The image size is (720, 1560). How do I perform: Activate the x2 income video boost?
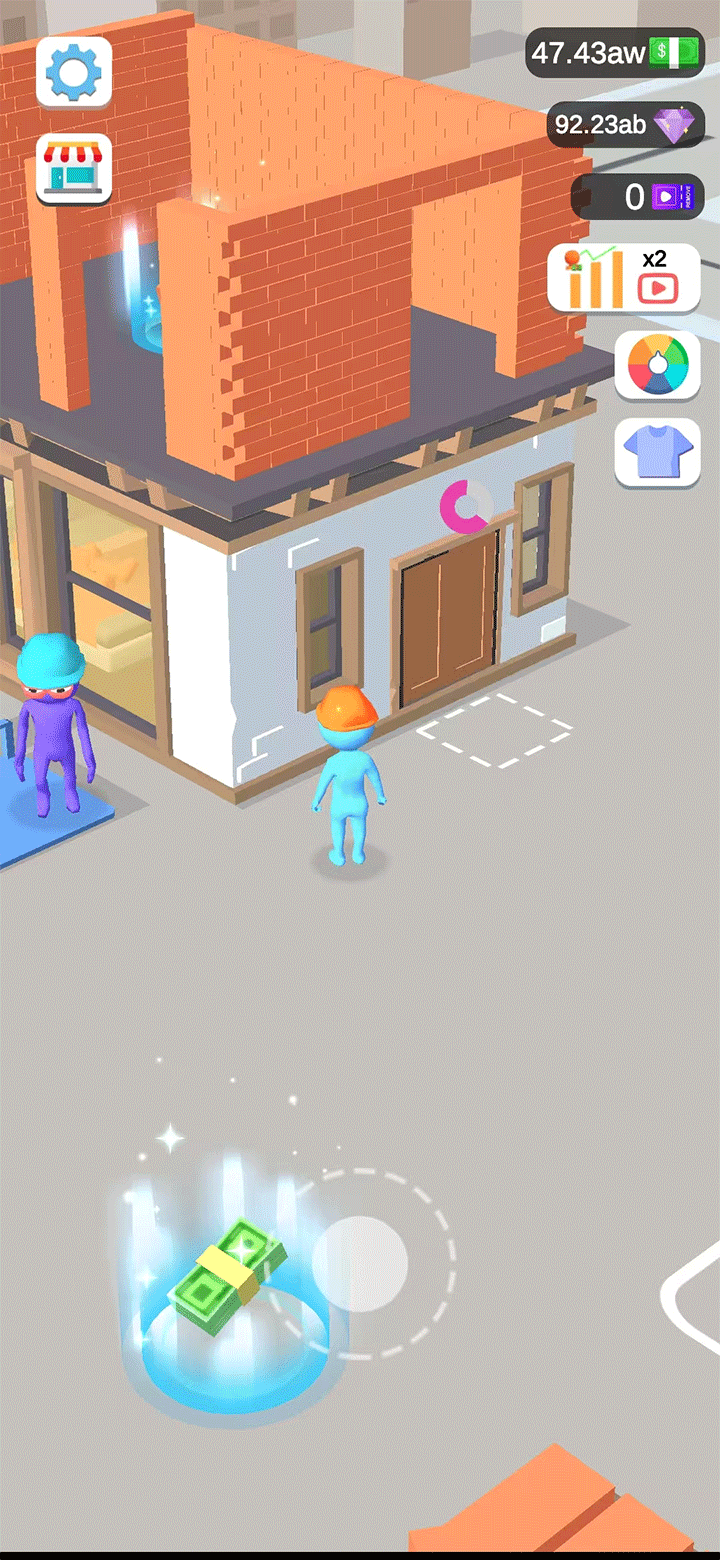(x=624, y=278)
